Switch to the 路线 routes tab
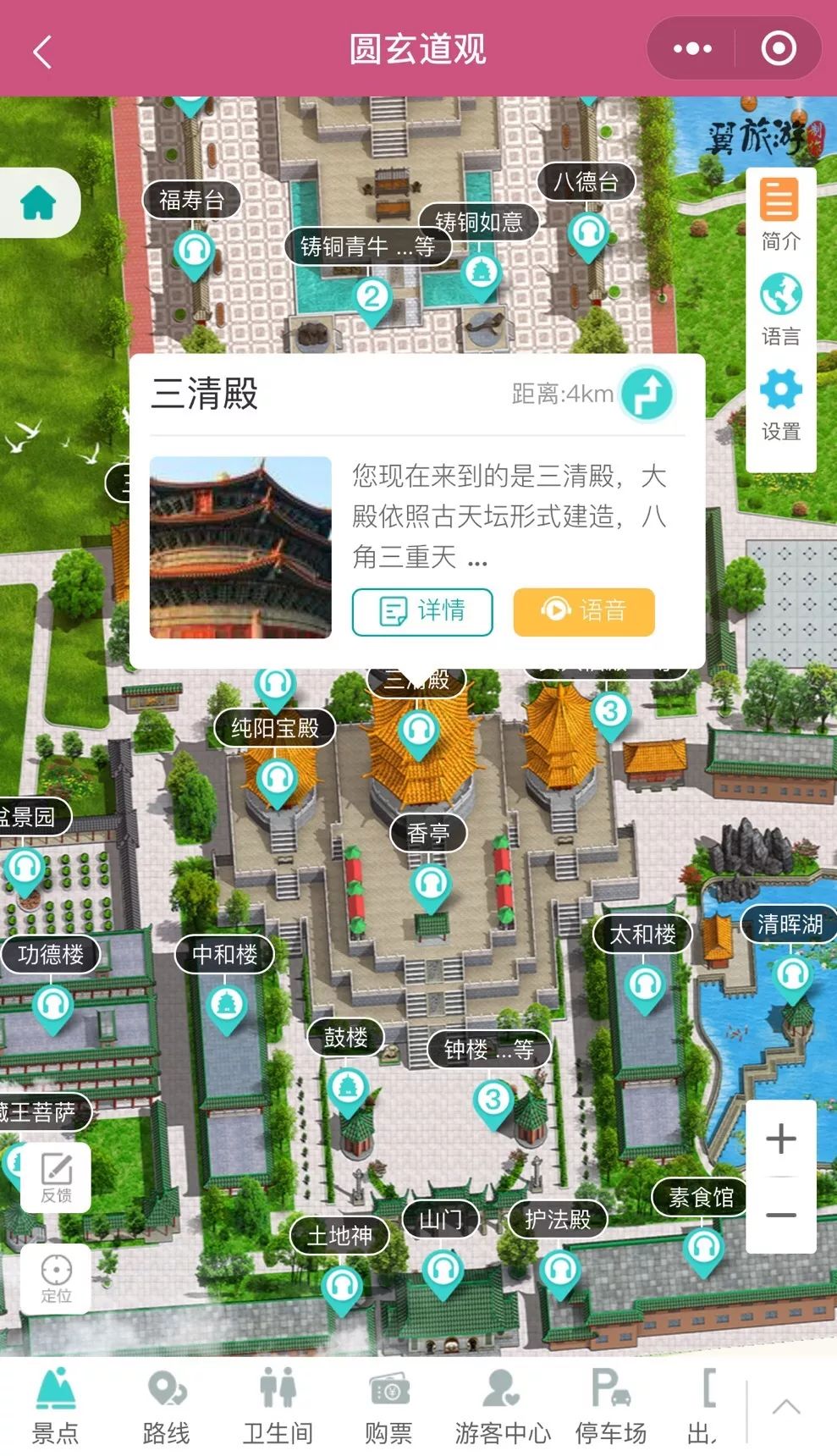The height and width of the screenshot is (1456, 837). point(166,1407)
